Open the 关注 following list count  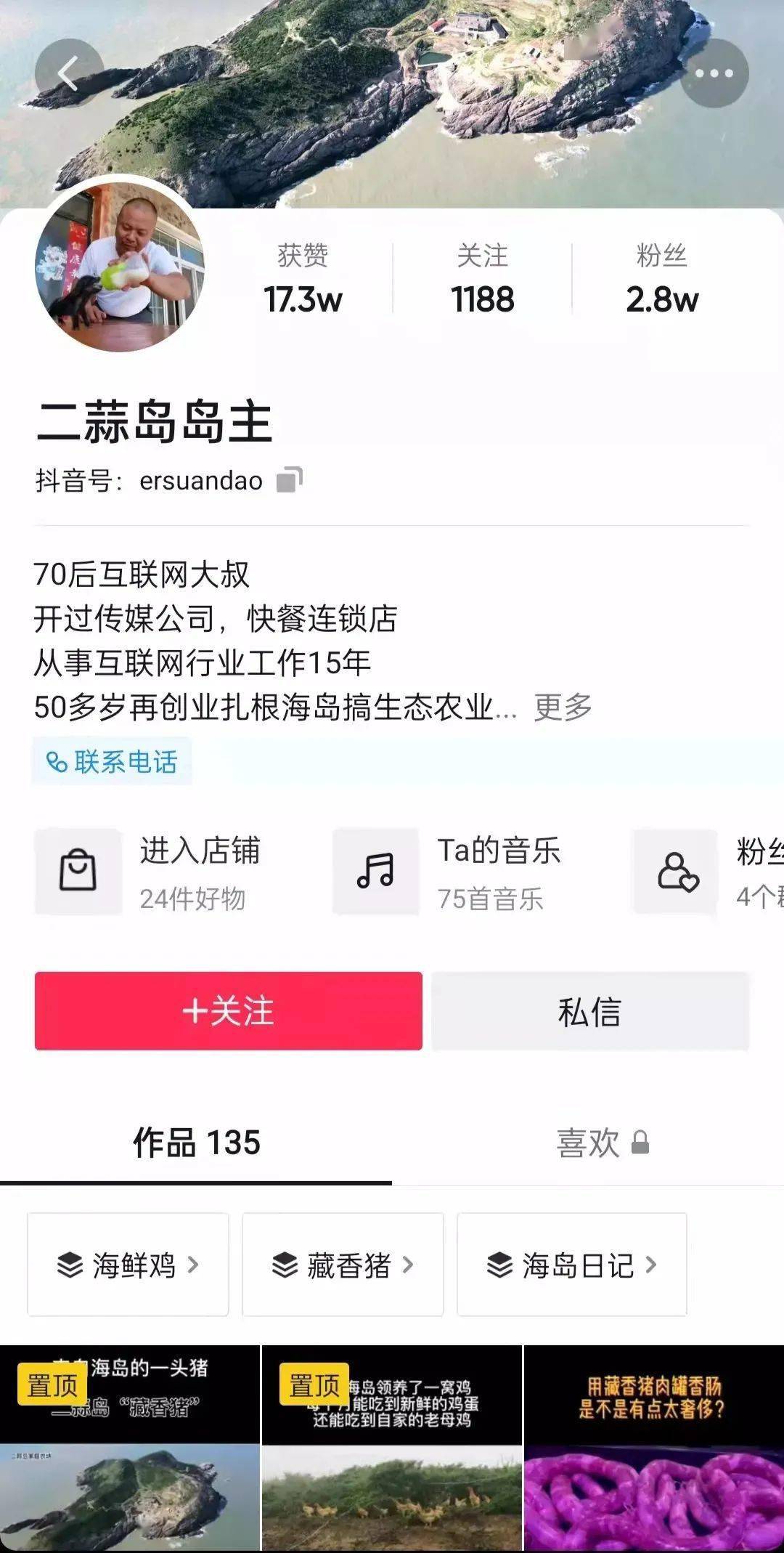point(482,279)
